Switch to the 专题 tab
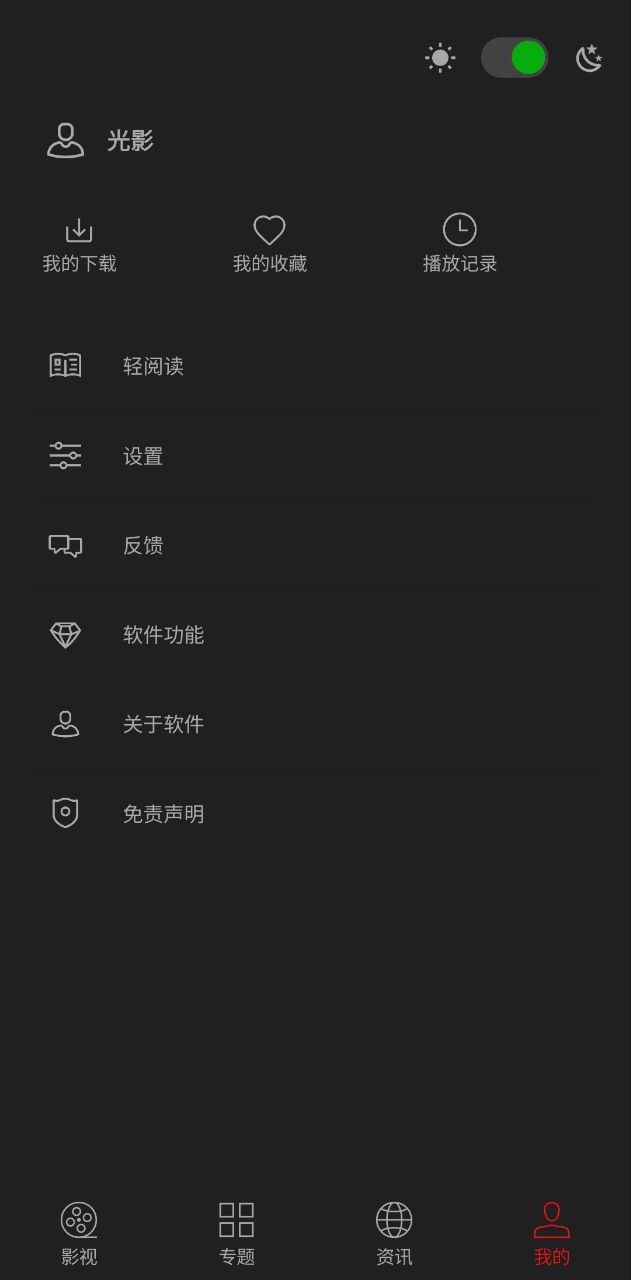The image size is (631, 1280). (x=237, y=1234)
